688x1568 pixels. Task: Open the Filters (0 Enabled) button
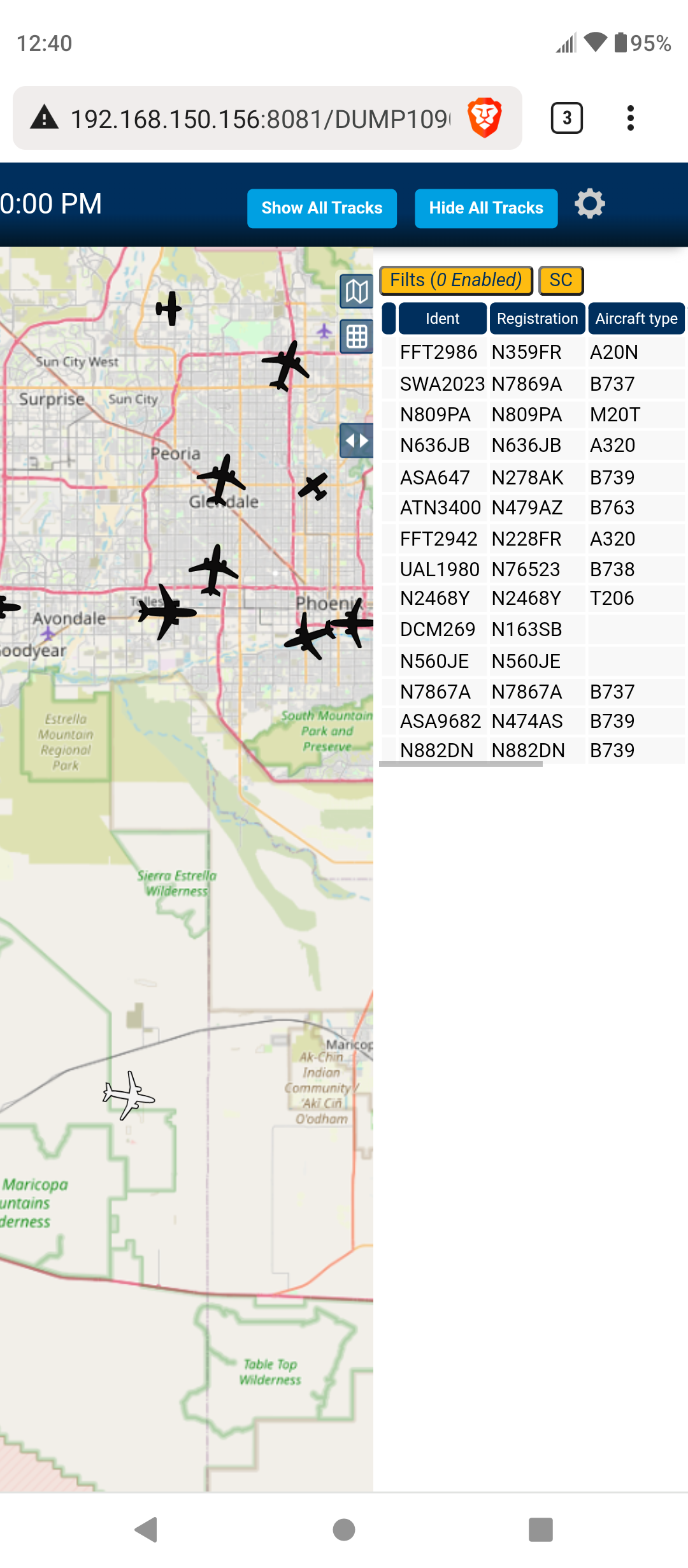456,280
